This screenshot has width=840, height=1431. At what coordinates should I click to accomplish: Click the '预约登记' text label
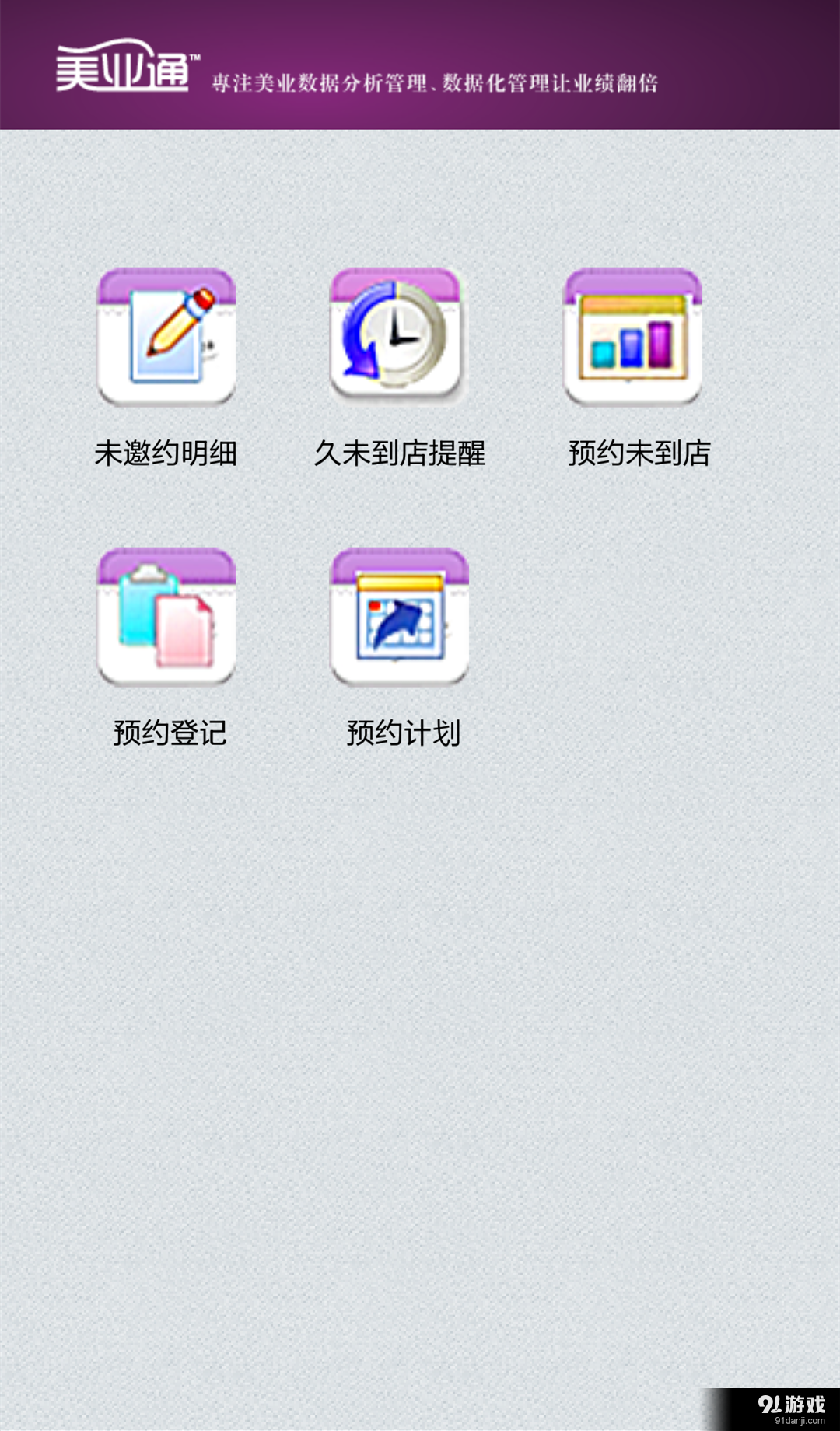tap(170, 731)
